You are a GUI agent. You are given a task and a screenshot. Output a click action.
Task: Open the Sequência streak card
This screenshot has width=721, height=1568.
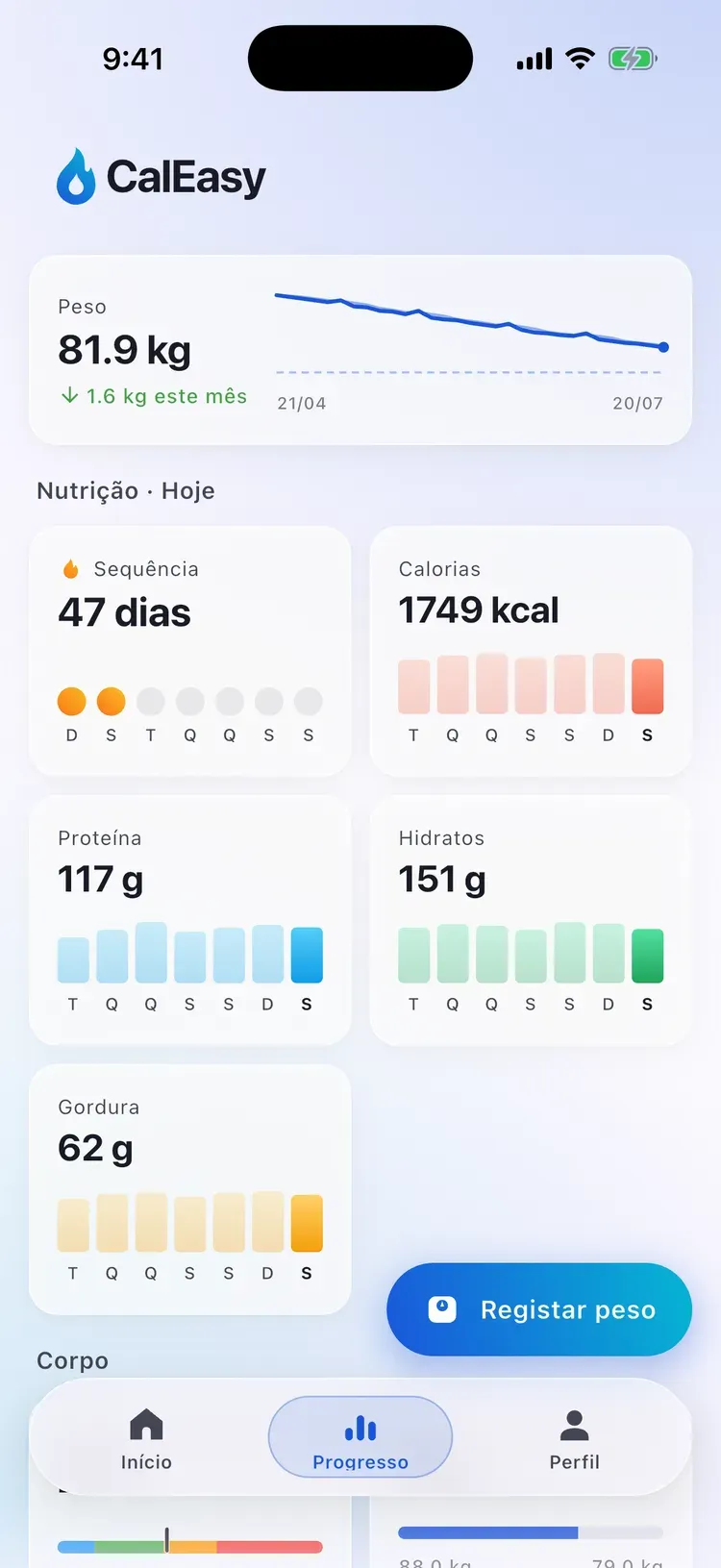coord(190,651)
